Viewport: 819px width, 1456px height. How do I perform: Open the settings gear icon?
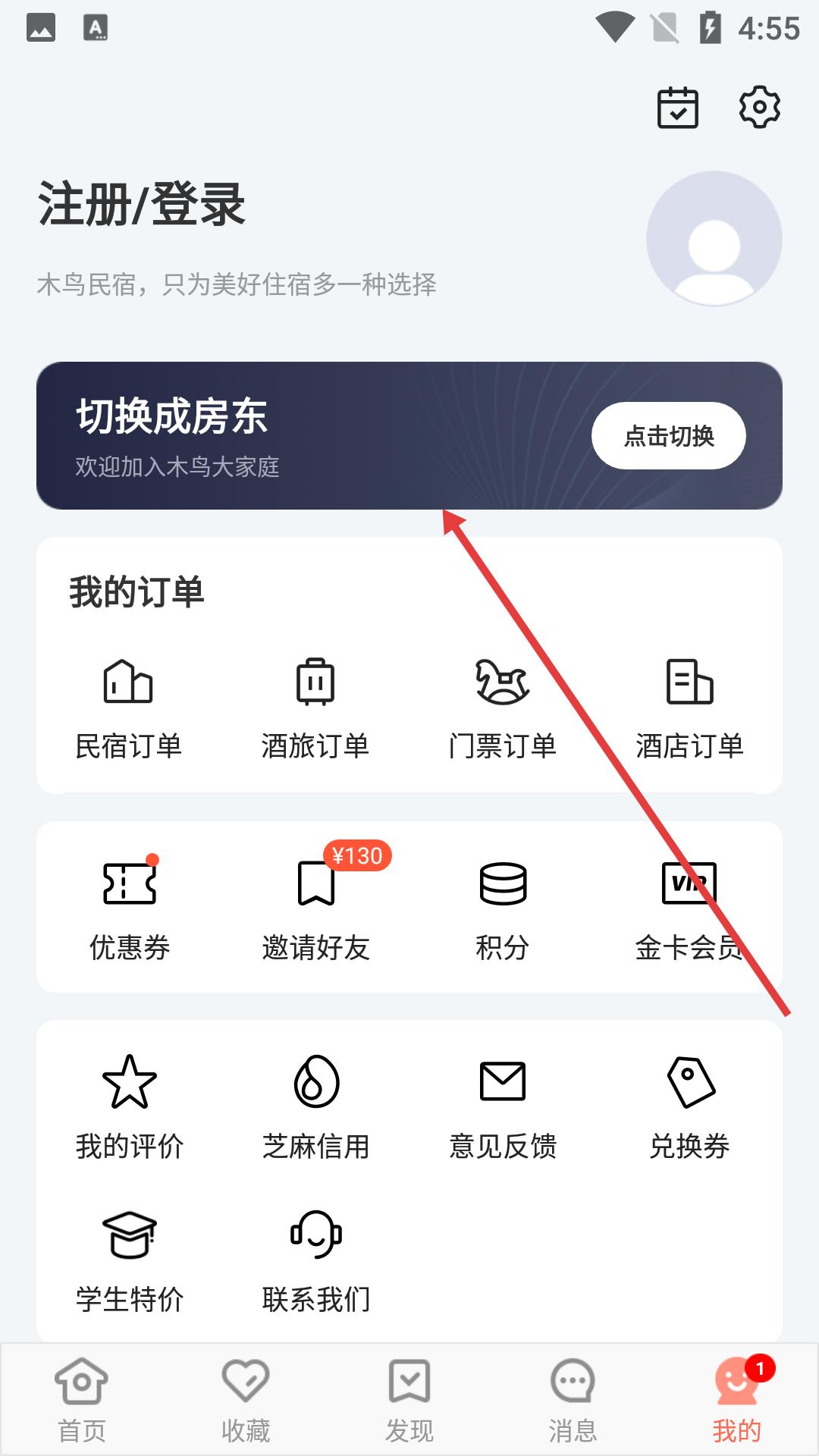coord(760,108)
